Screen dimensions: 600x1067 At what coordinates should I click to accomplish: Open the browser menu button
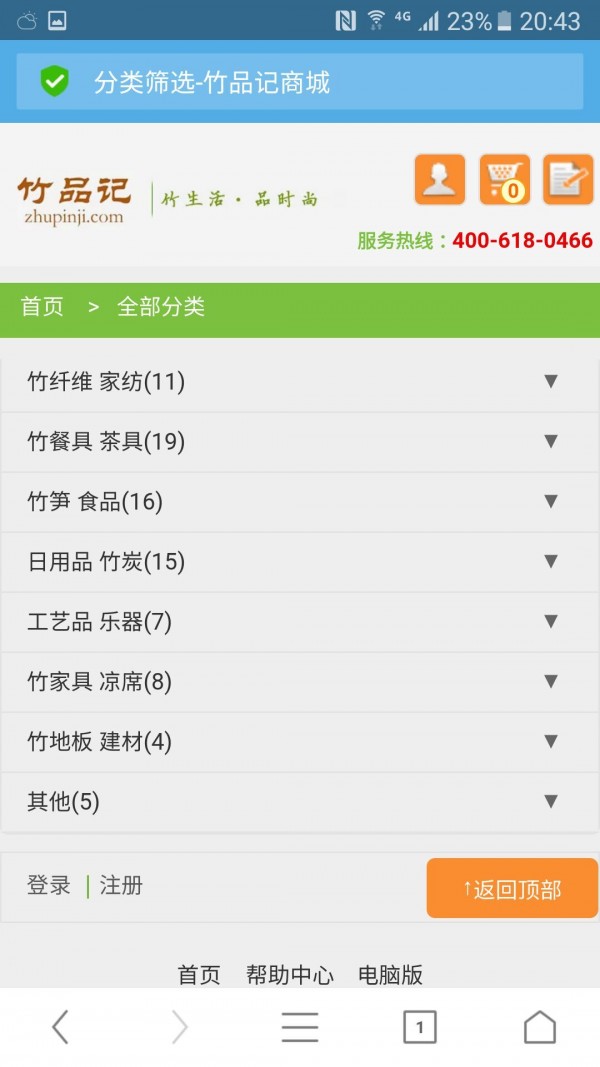coord(300,1027)
